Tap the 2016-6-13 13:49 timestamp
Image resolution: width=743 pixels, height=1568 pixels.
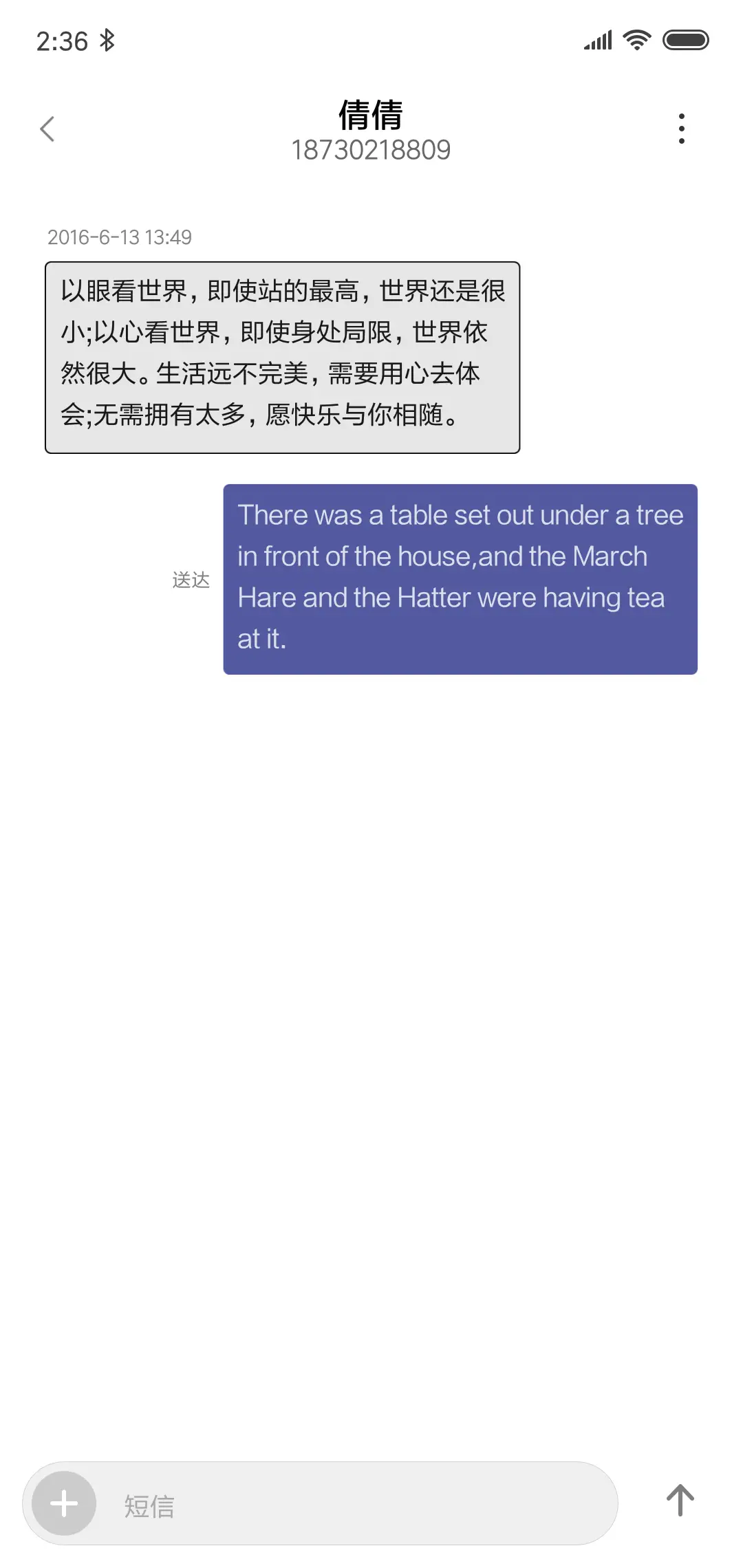coord(119,237)
